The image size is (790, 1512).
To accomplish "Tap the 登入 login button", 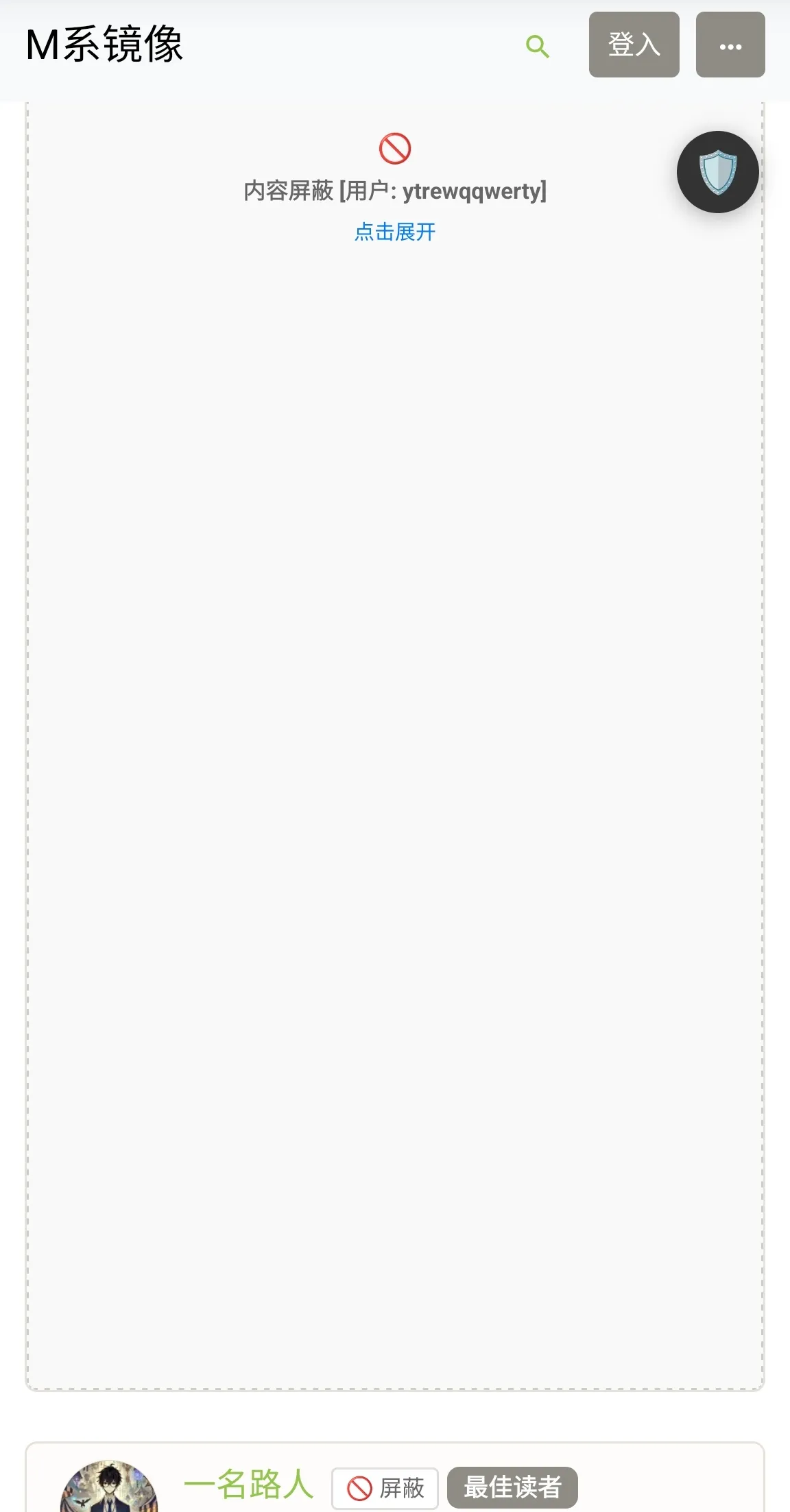I will [634, 45].
